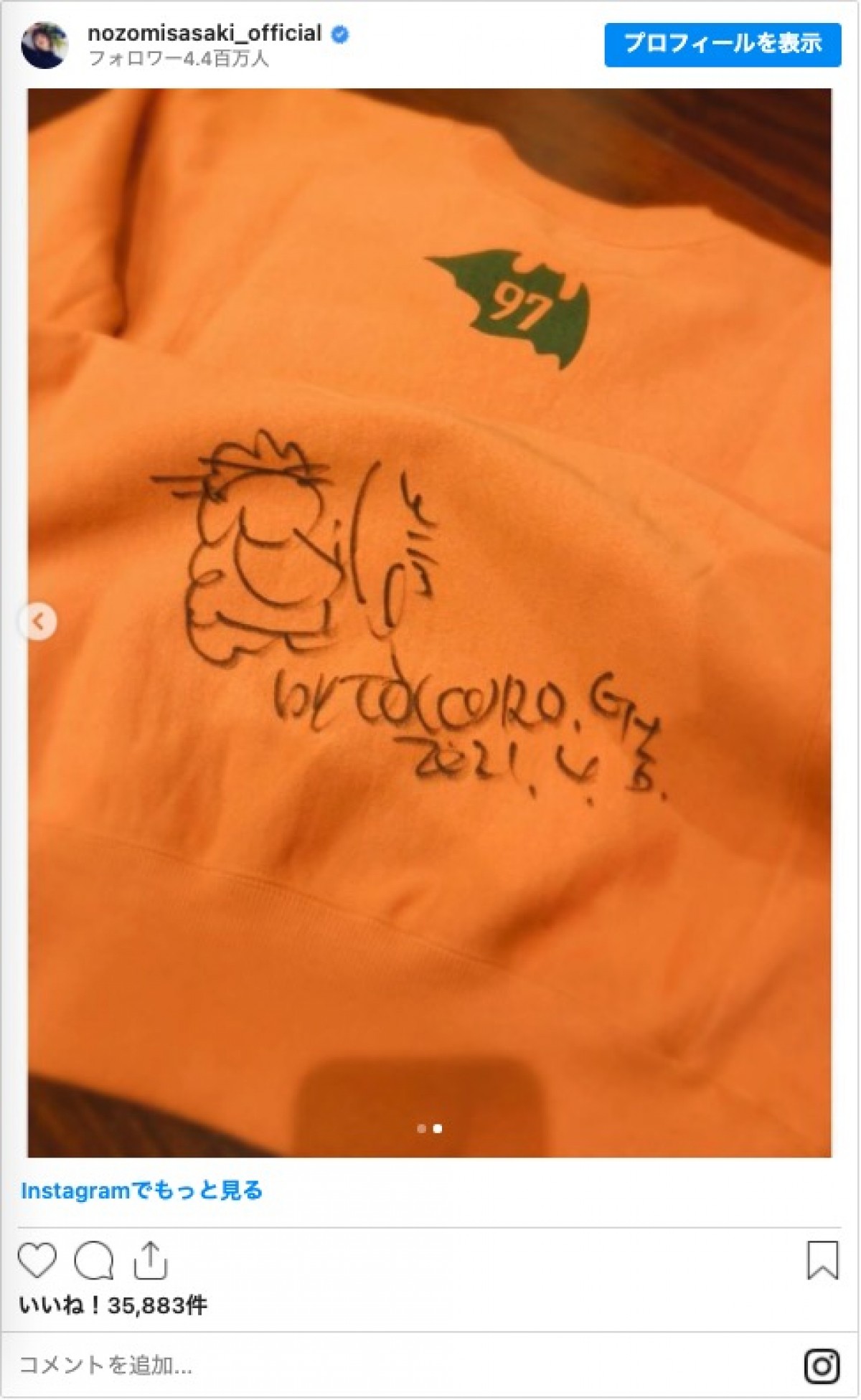The image size is (861, 1400).
Task: Open nozomisasaki_official profile name
Action: (204, 33)
